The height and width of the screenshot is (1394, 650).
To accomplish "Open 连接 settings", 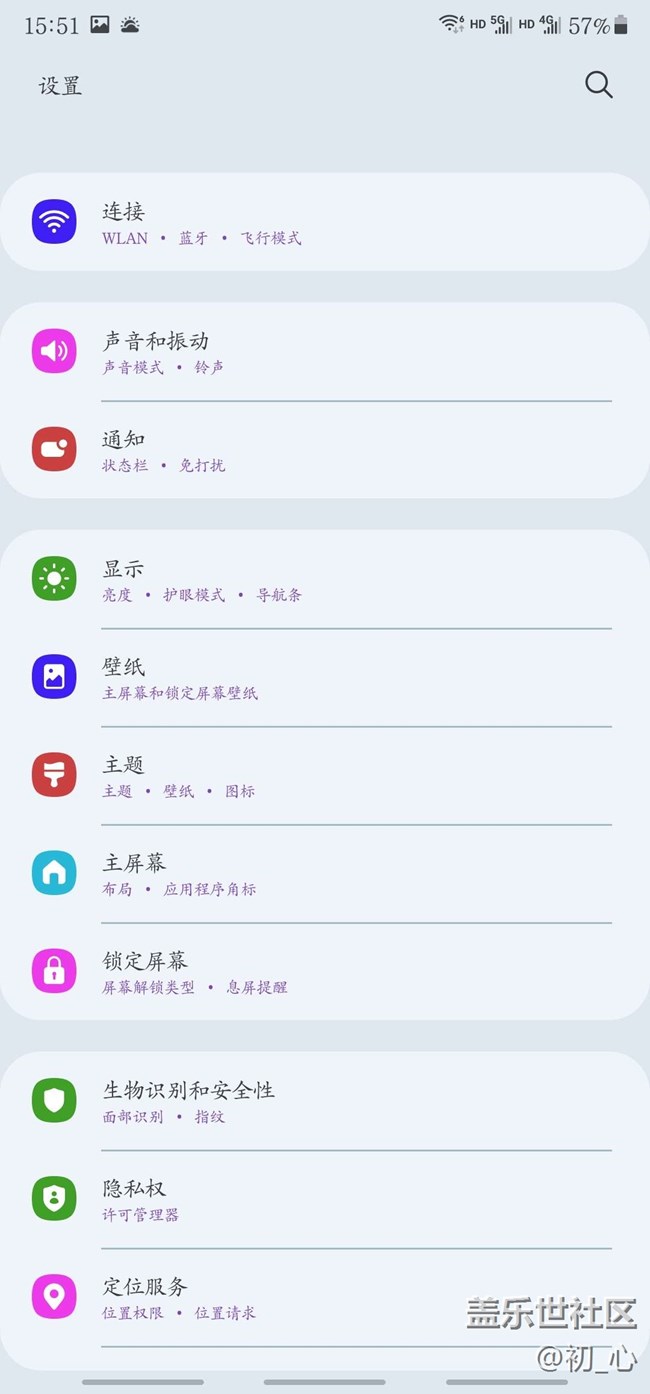I will tap(324, 222).
